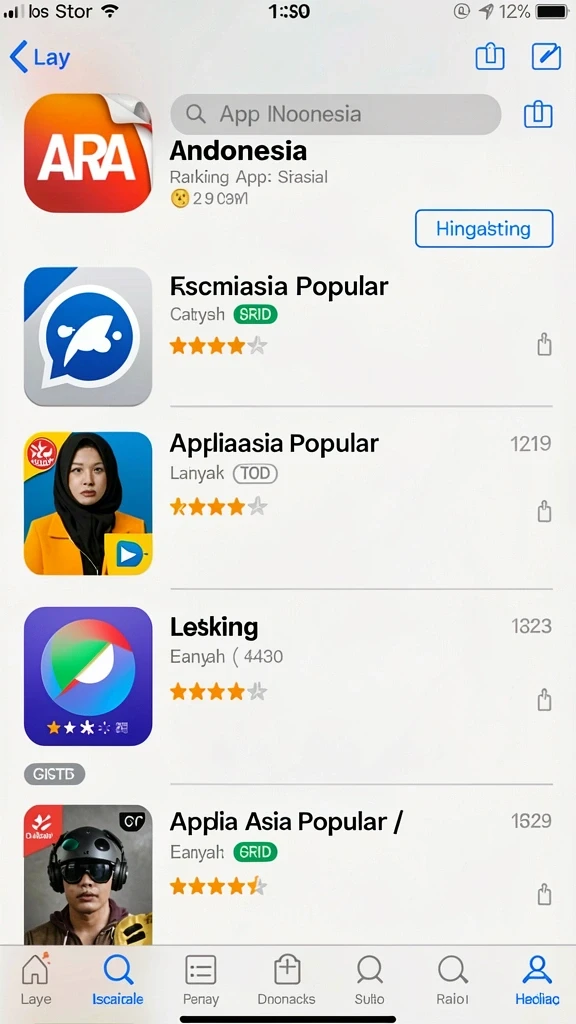Open Applia Asia Popular app row
576x1024 pixels.
coord(288,874)
